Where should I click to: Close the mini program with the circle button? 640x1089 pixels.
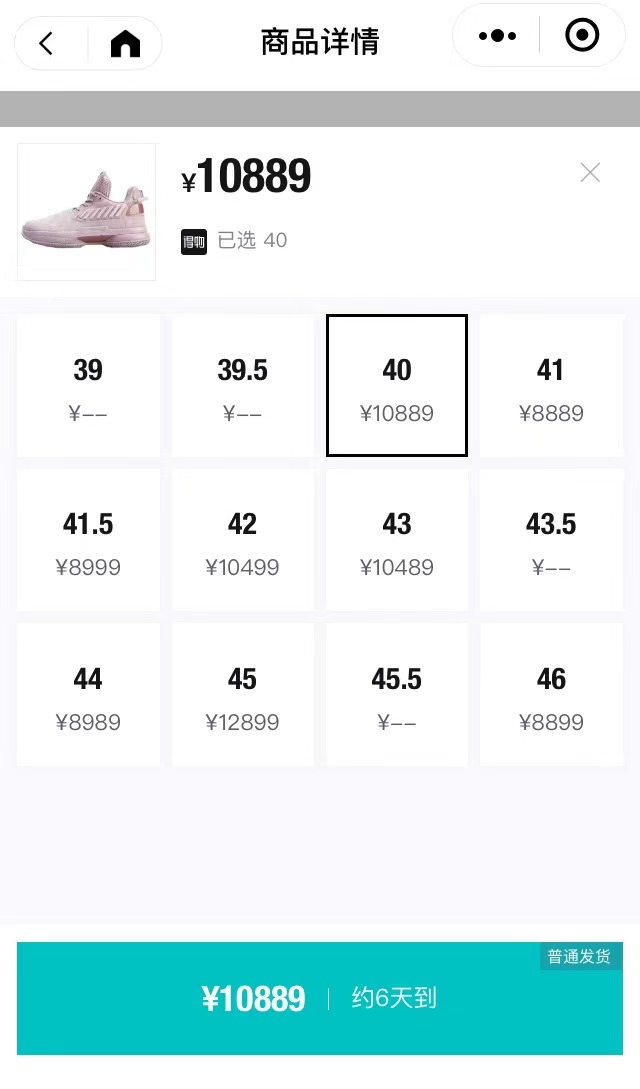(582, 35)
